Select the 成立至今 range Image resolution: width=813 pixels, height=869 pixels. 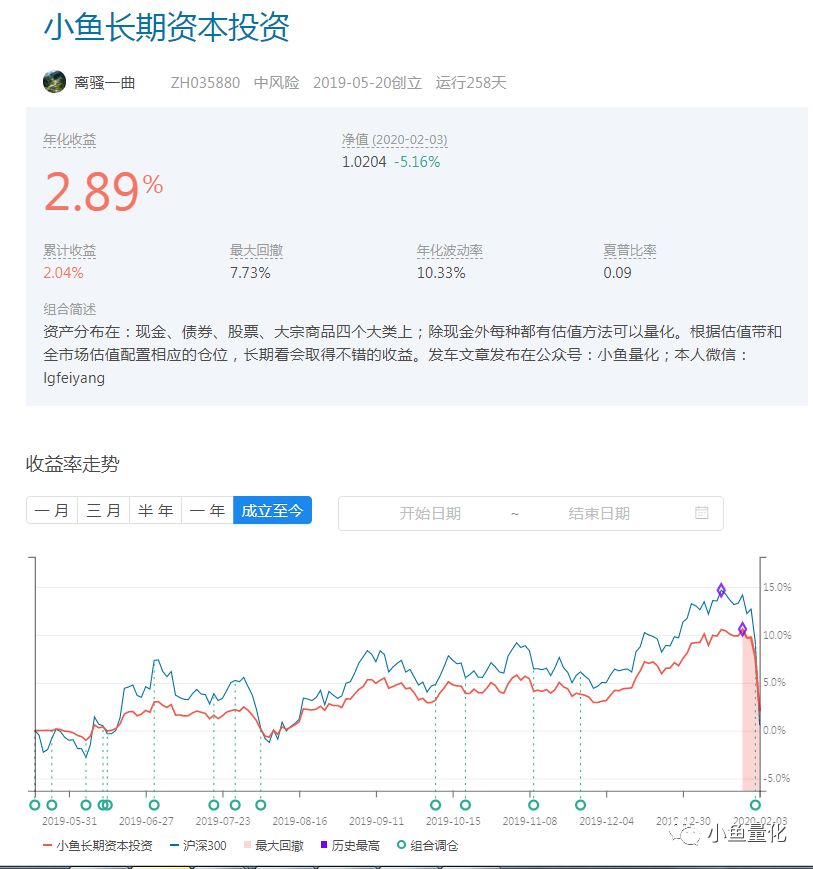coord(273,510)
